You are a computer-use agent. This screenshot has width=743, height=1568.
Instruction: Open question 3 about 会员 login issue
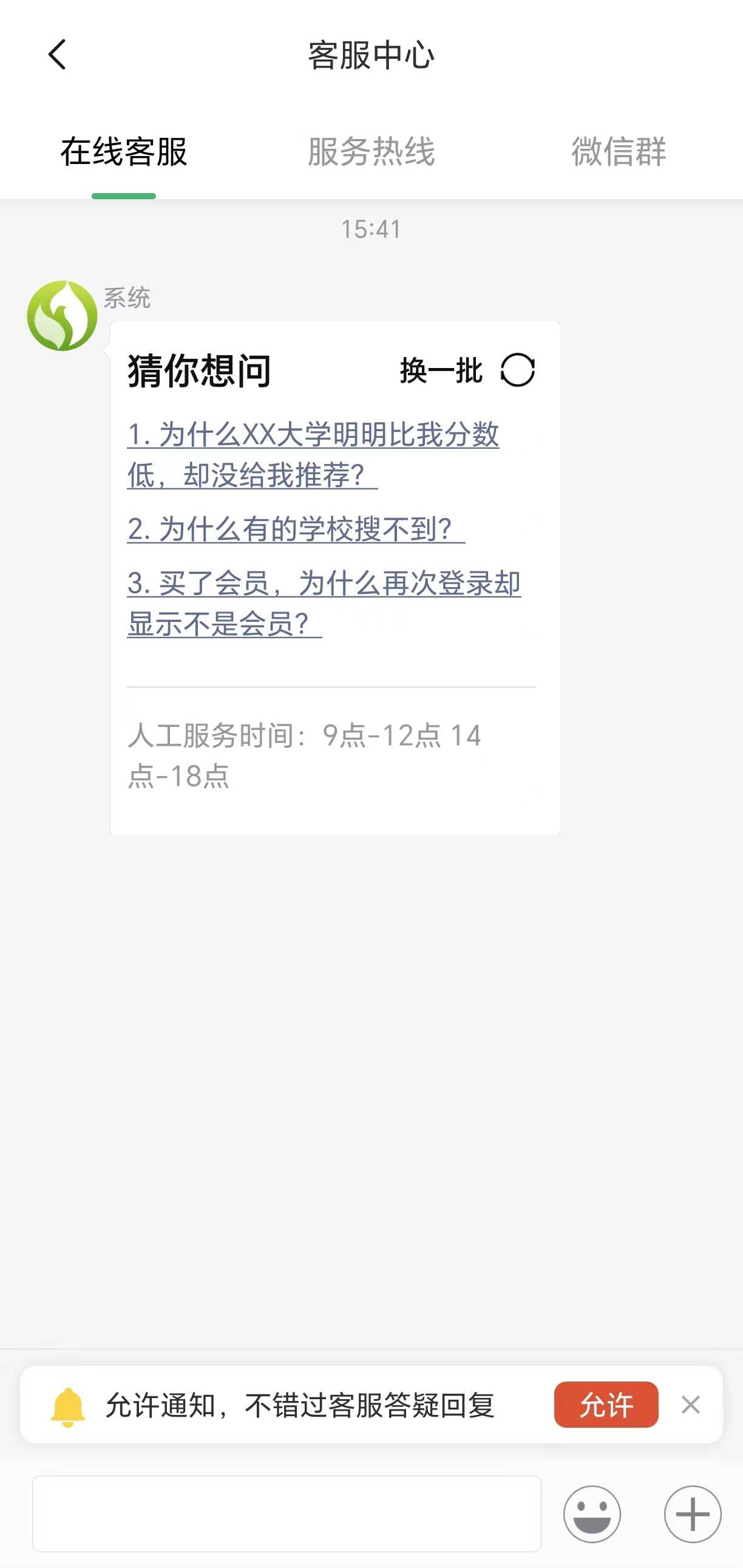[x=324, y=603]
